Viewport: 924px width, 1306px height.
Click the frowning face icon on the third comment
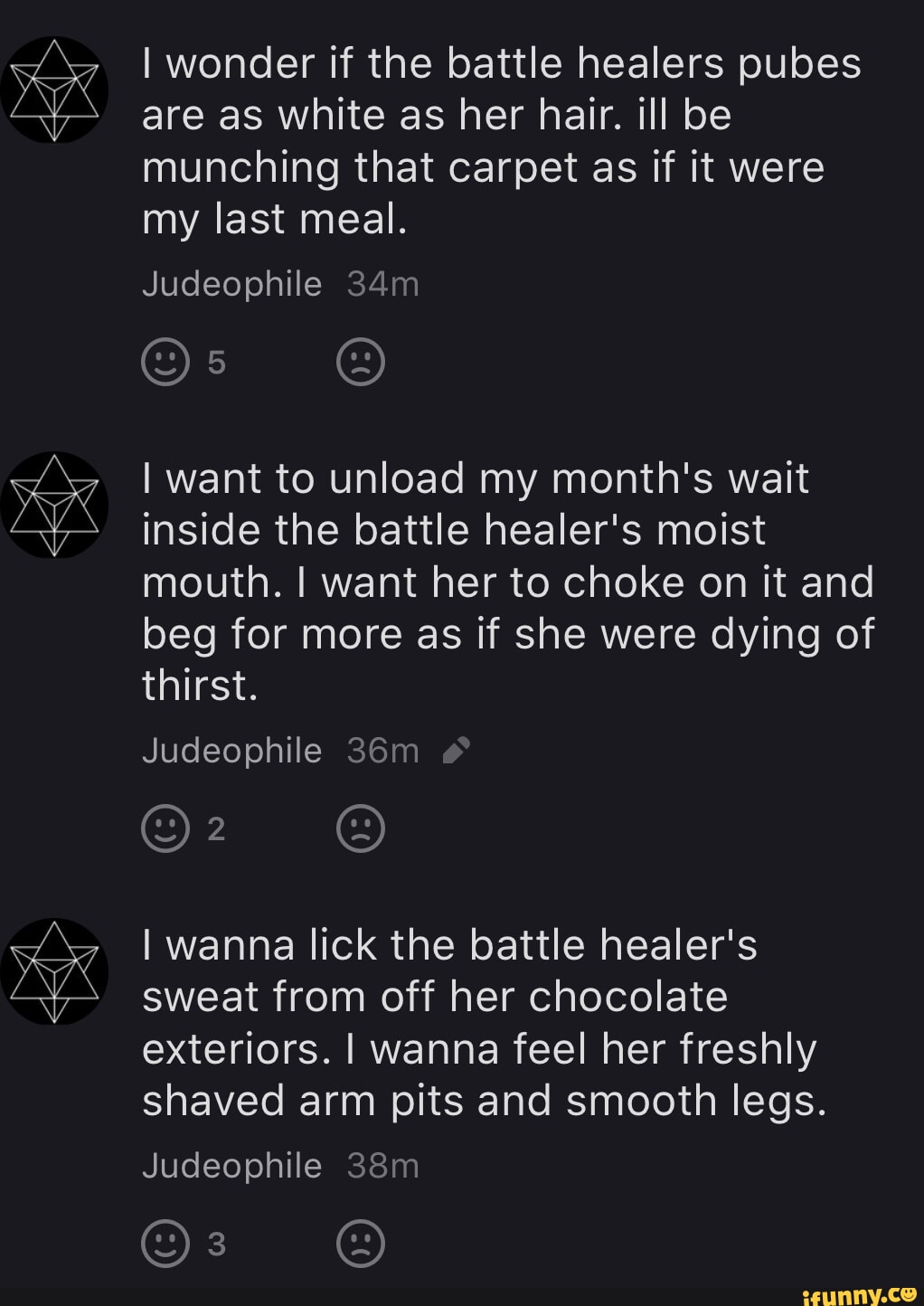(361, 1243)
